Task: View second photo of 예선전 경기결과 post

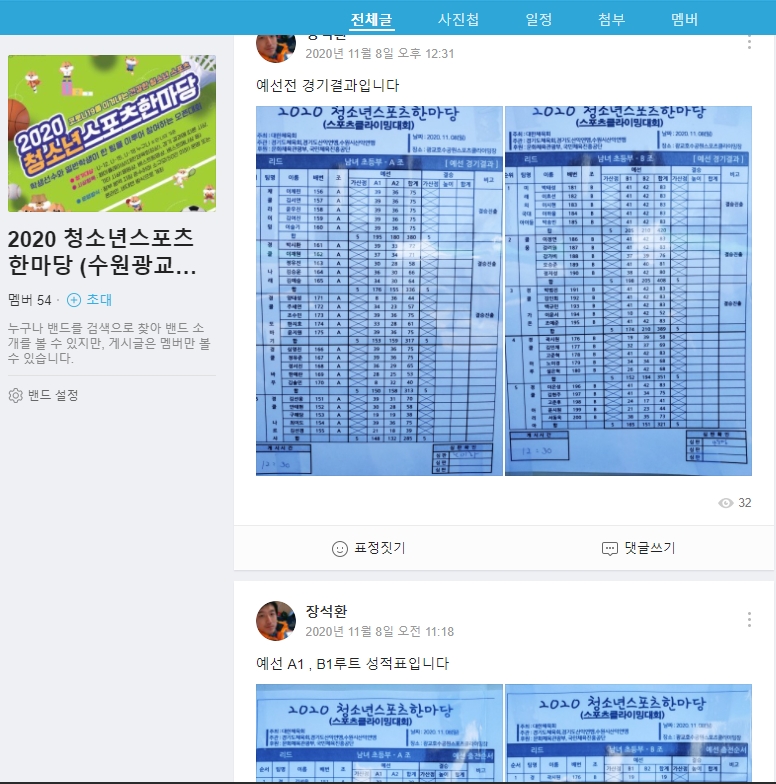Action: 628,290
